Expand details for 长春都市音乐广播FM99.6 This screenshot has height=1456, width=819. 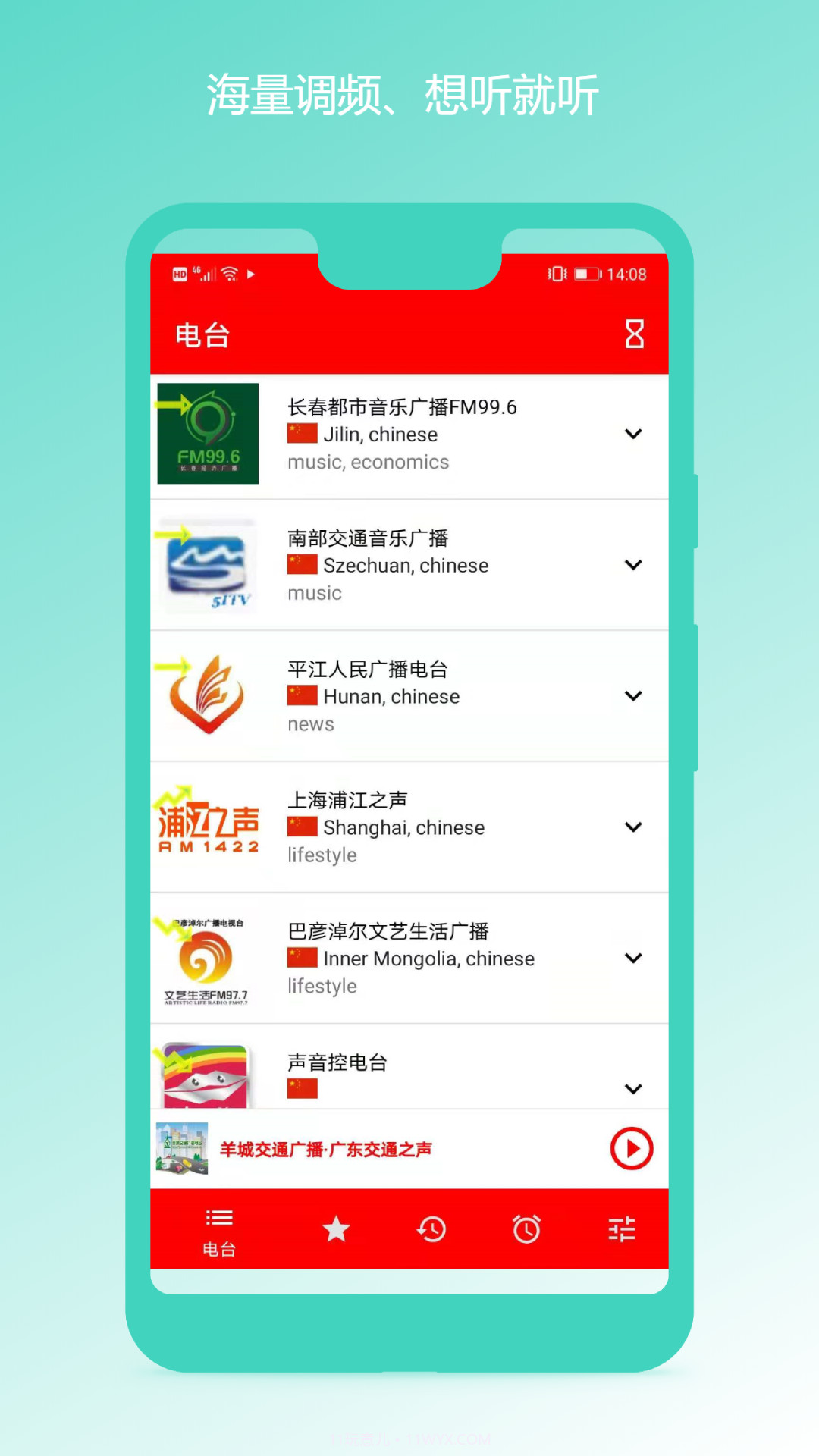click(634, 434)
